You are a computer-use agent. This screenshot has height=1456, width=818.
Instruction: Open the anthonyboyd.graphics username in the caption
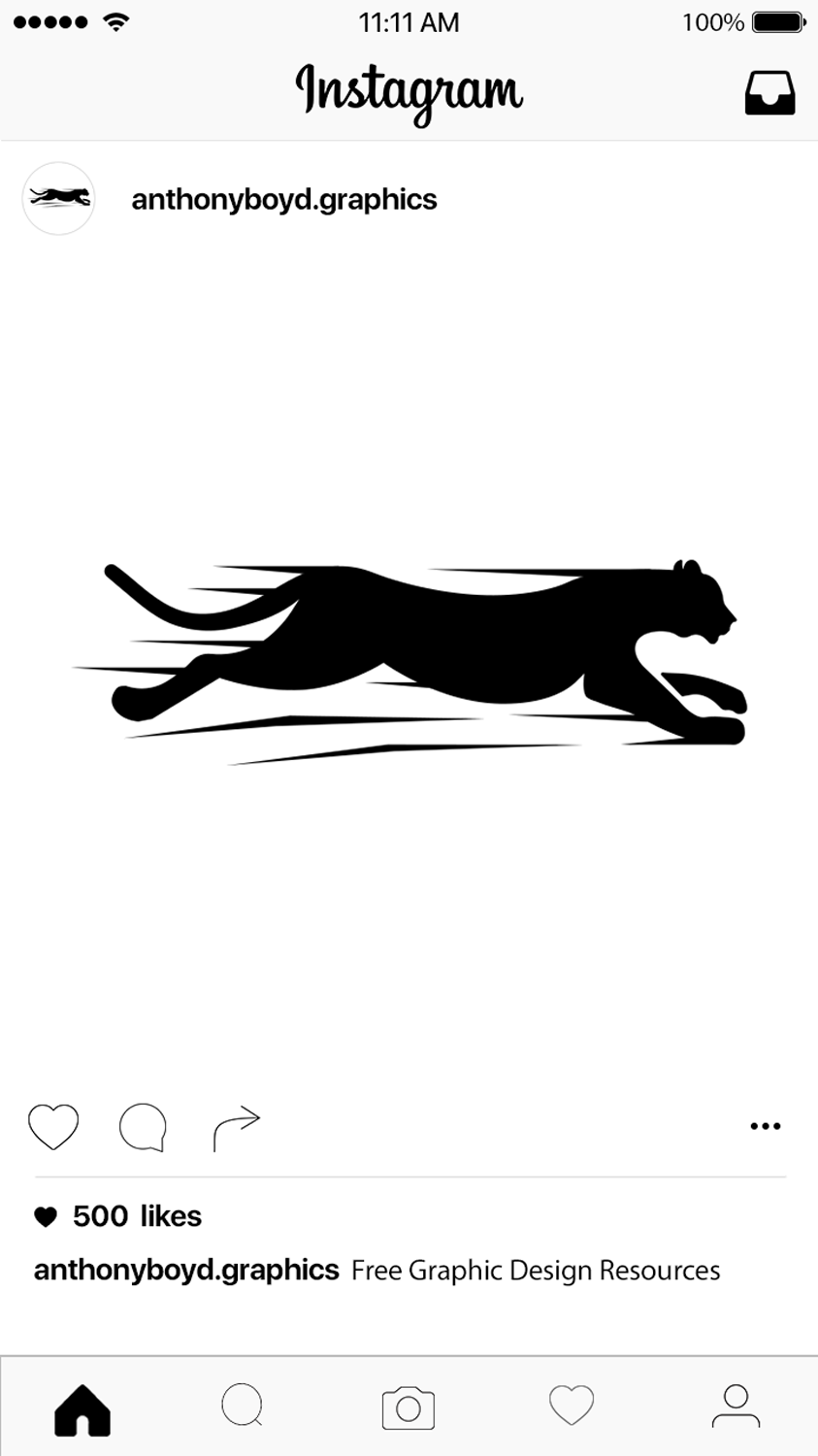click(x=186, y=1270)
